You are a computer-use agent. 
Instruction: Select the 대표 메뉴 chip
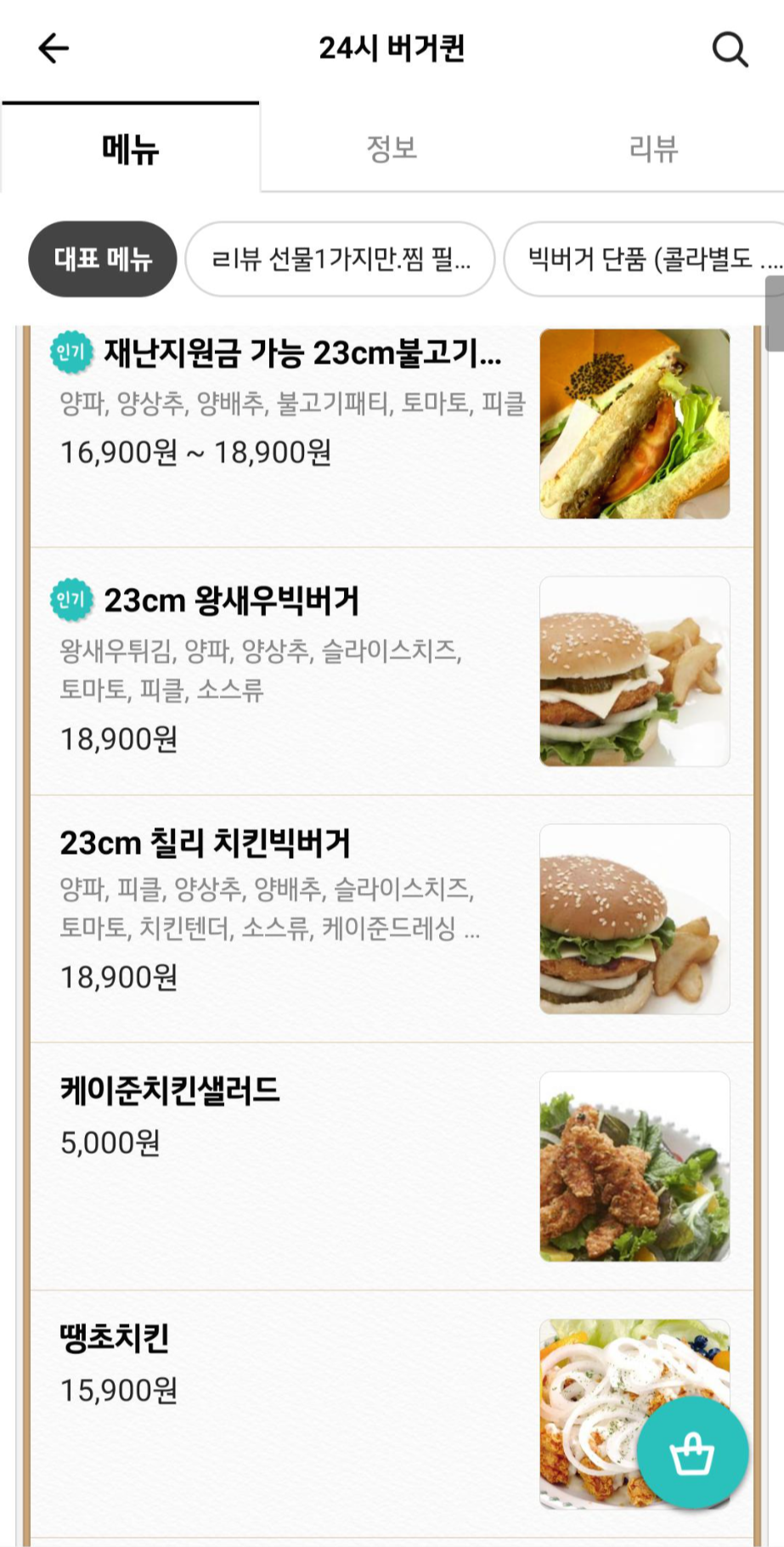(103, 259)
